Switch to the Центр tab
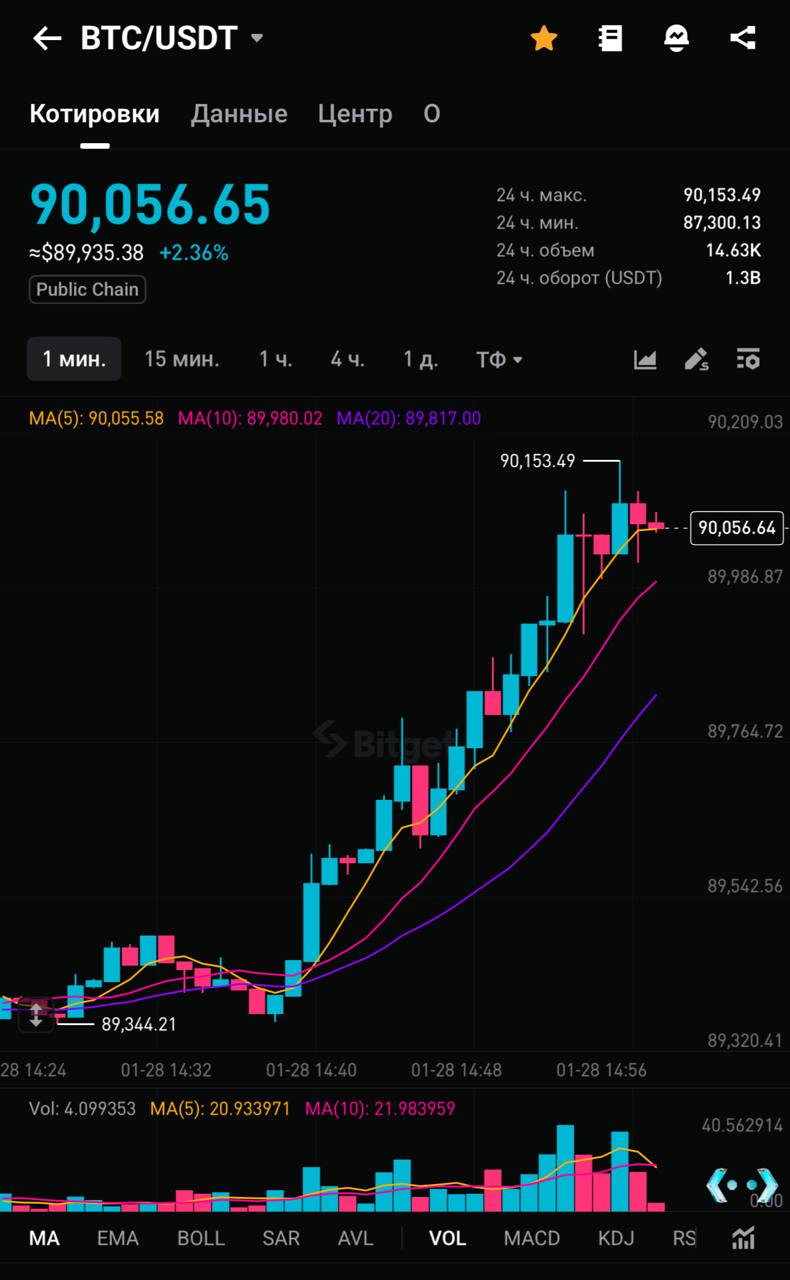The height and width of the screenshot is (1280, 790). click(355, 114)
